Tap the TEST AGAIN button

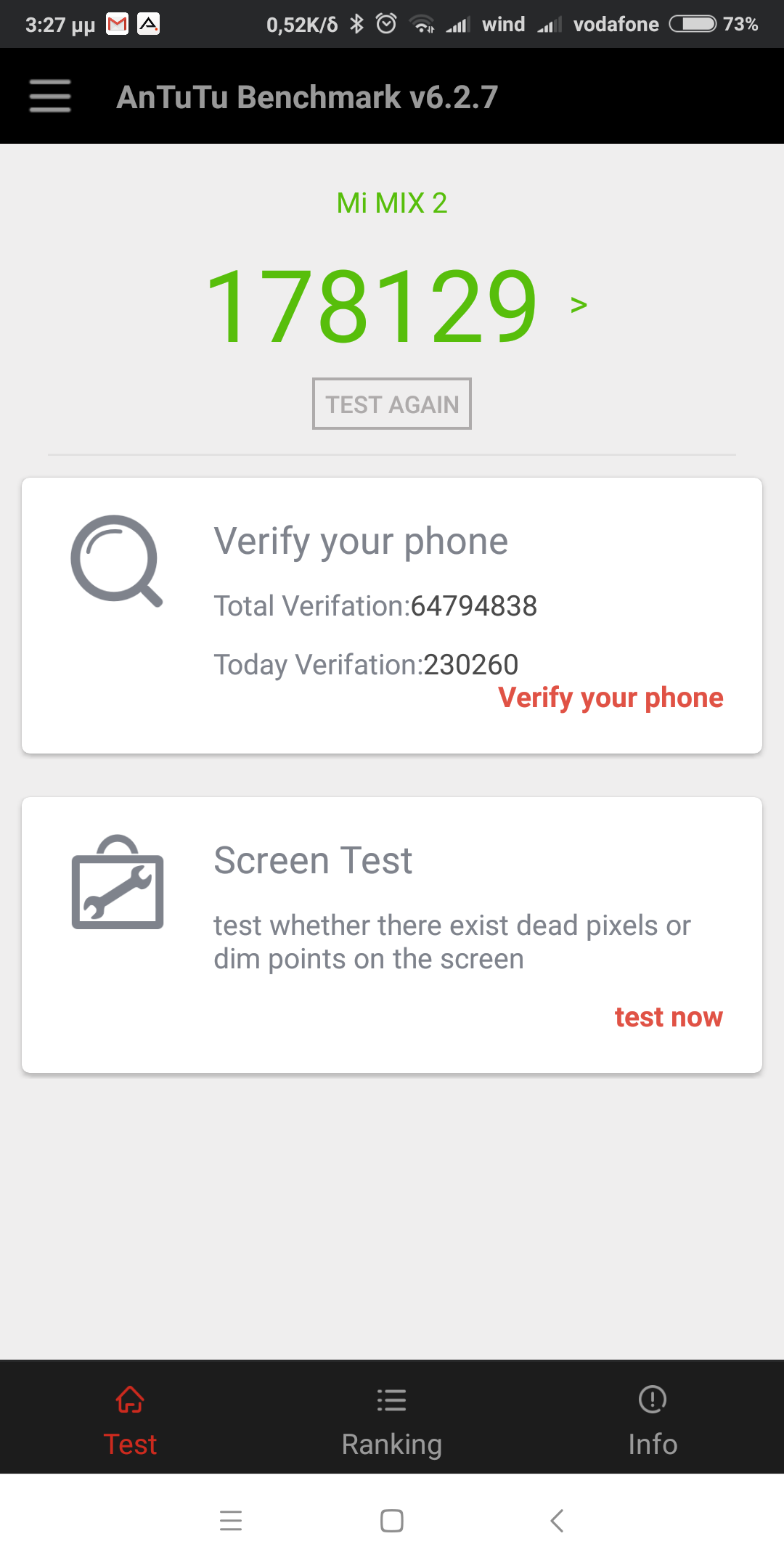392,404
